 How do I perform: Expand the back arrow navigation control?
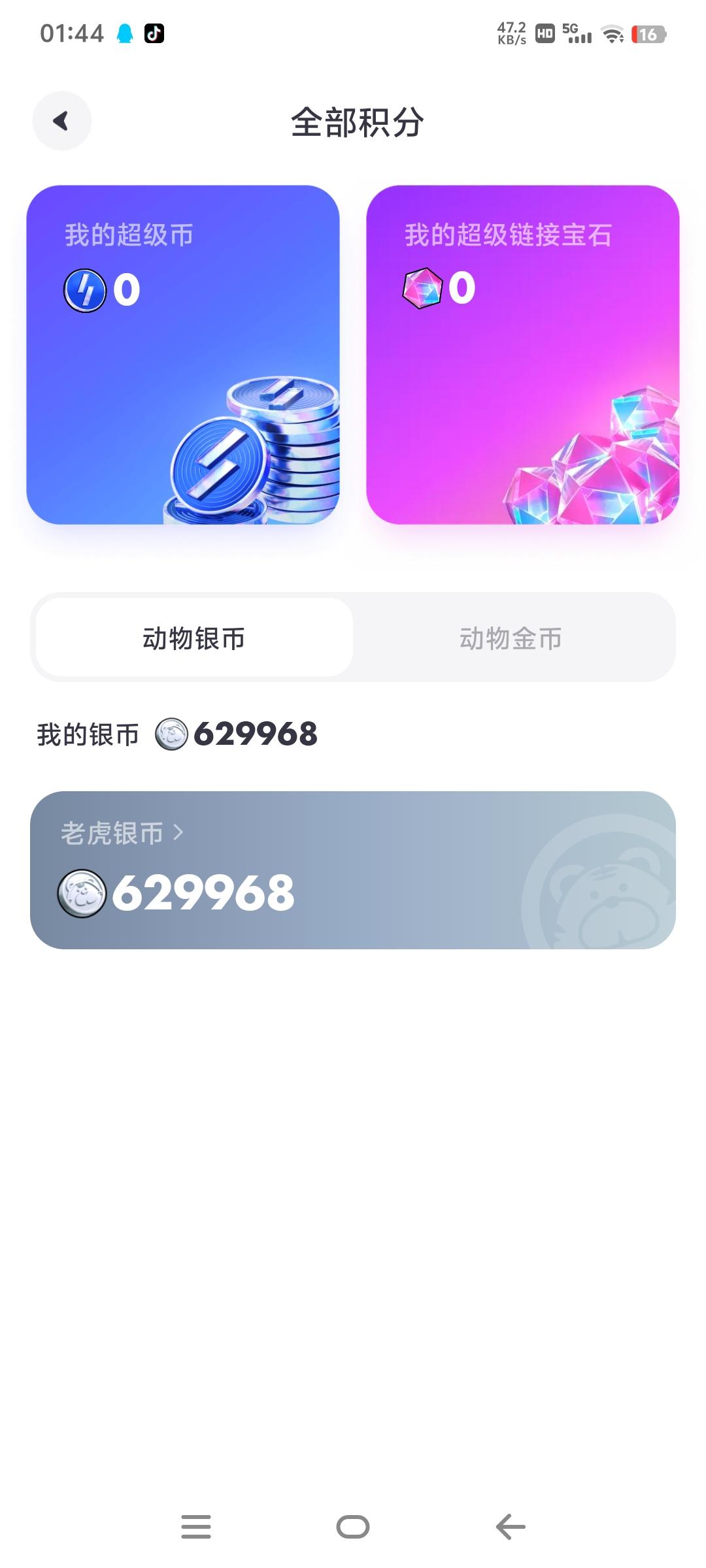point(61,121)
